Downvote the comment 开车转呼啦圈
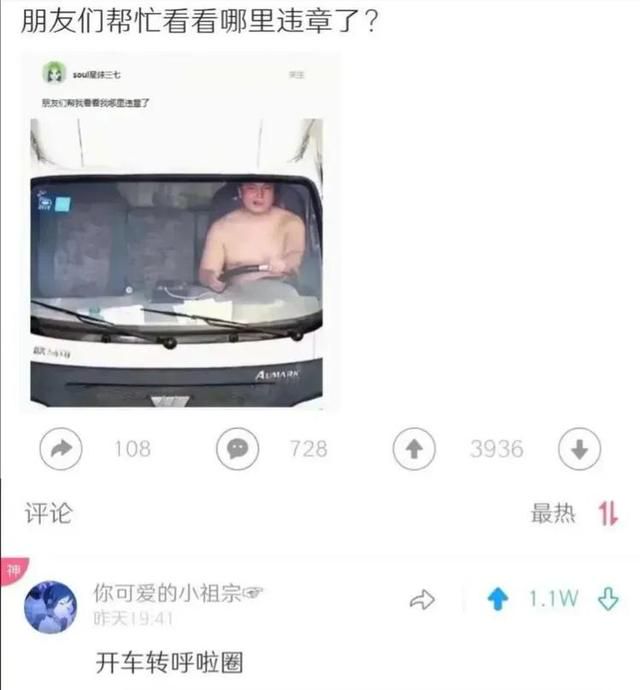Image resolution: width=640 pixels, height=690 pixels. click(x=608, y=599)
